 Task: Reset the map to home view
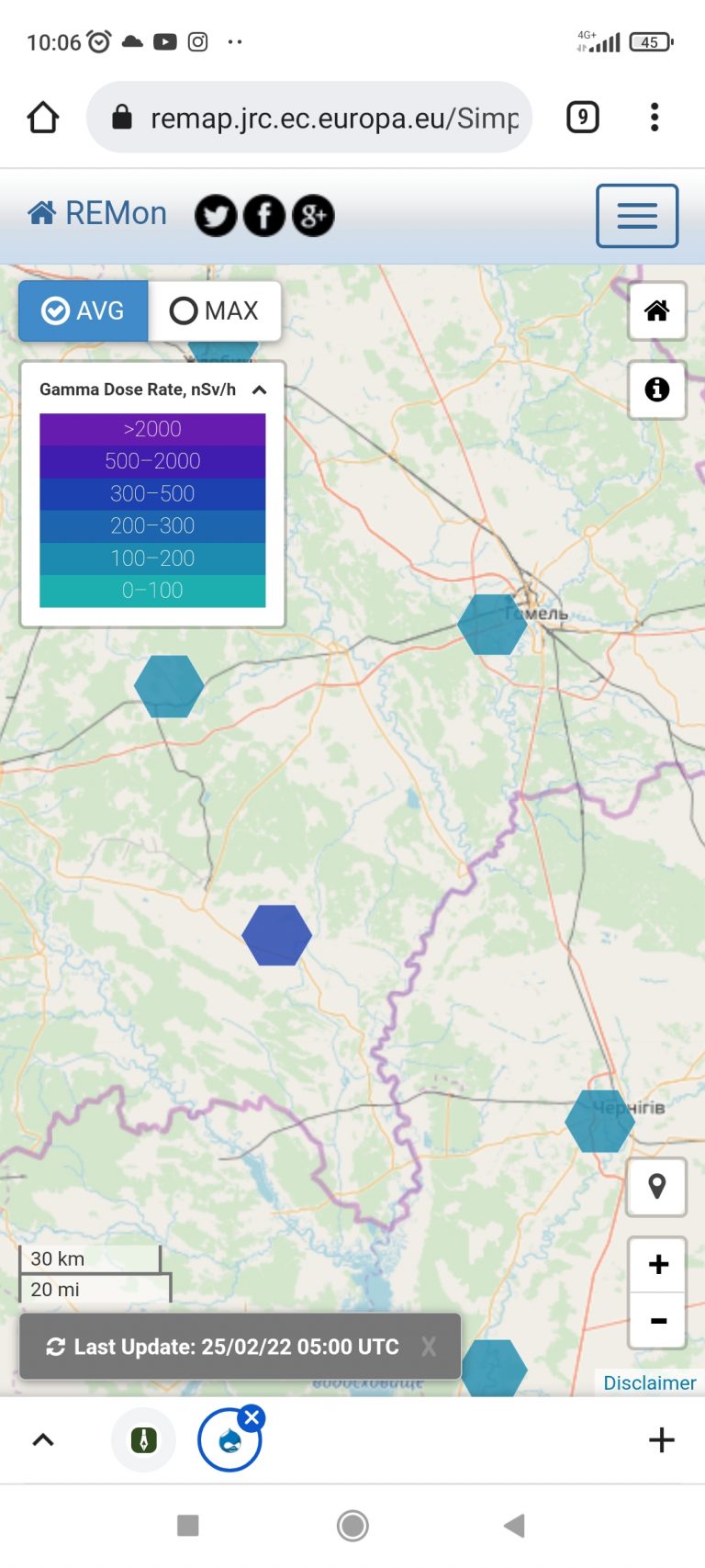(657, 310)
